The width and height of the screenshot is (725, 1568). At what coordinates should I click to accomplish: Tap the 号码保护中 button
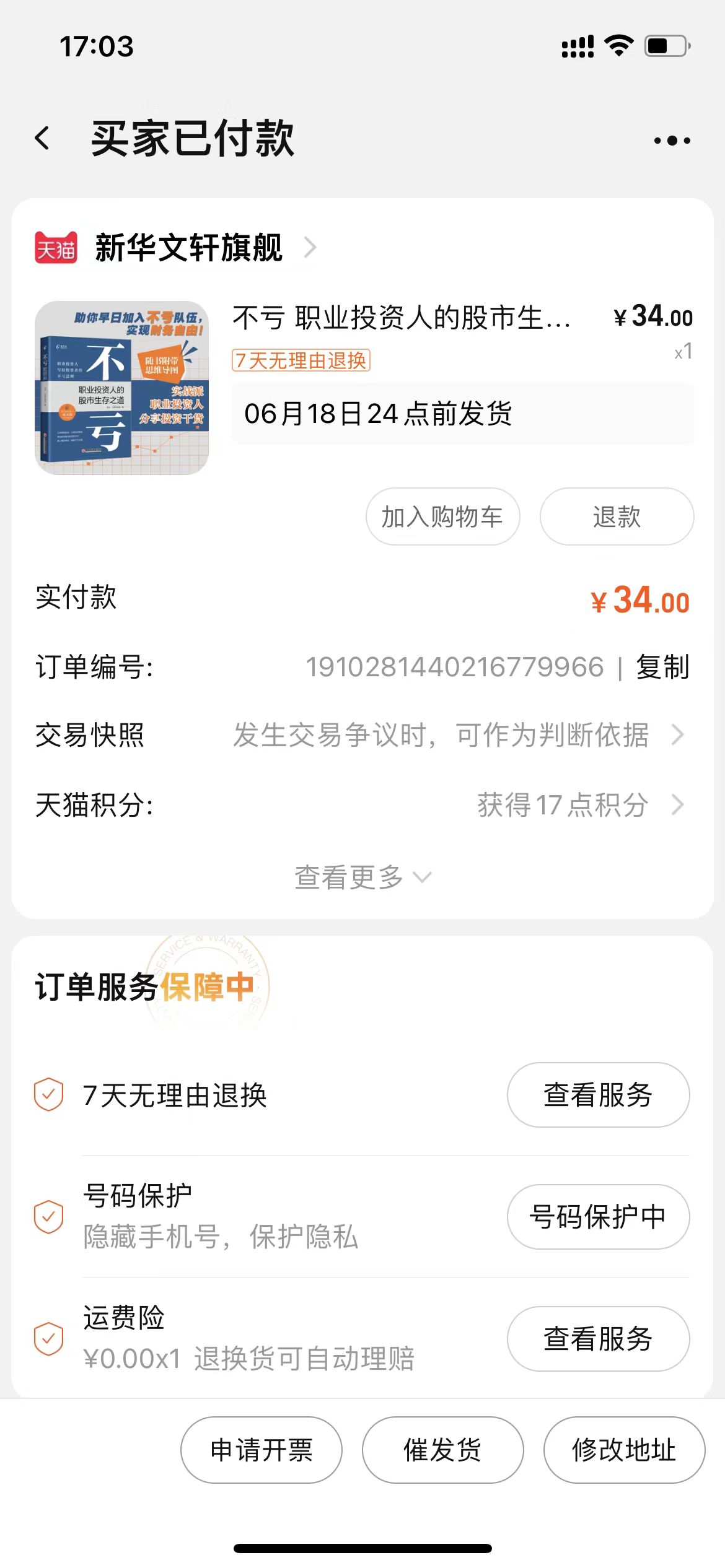(x=598, y=1217)
